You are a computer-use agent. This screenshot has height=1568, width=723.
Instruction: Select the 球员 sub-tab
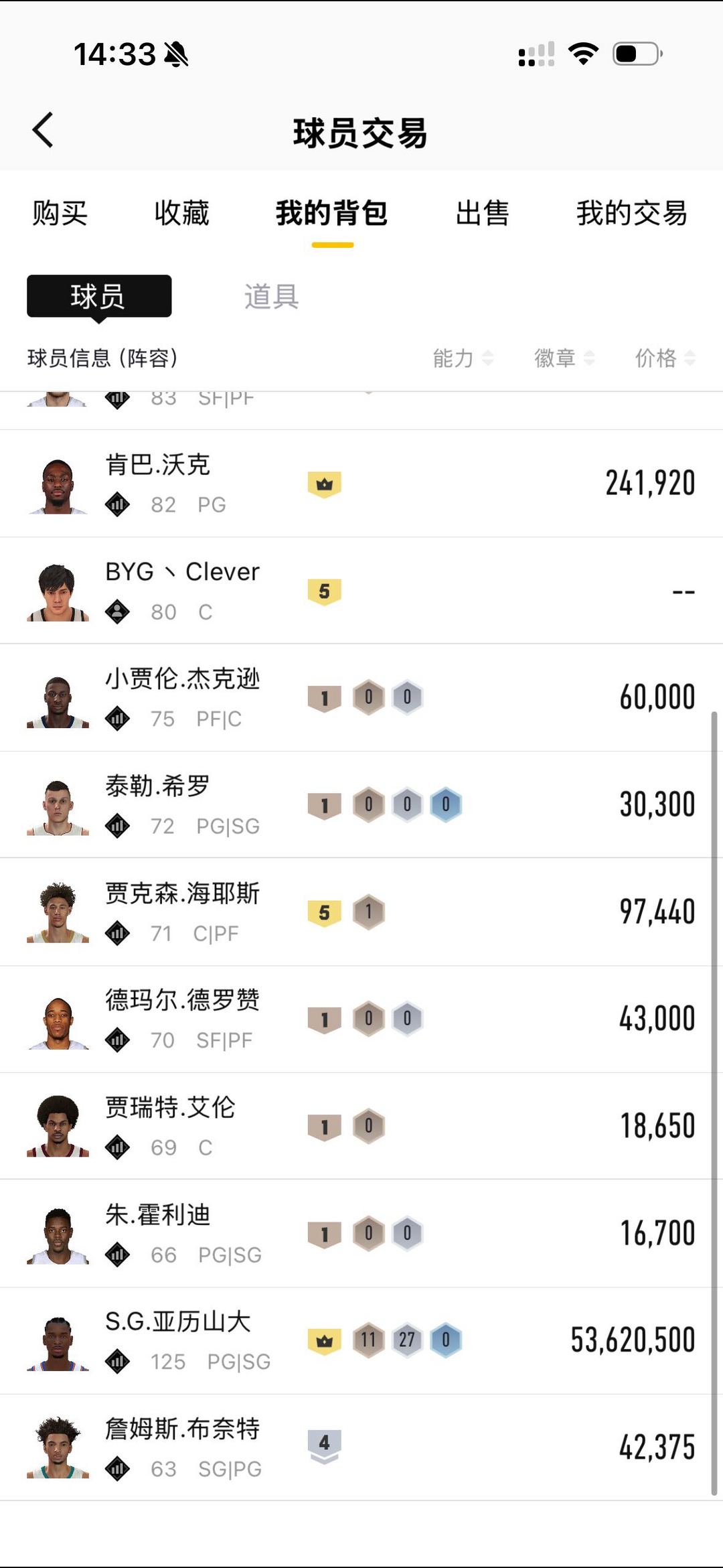click(99, 296)
